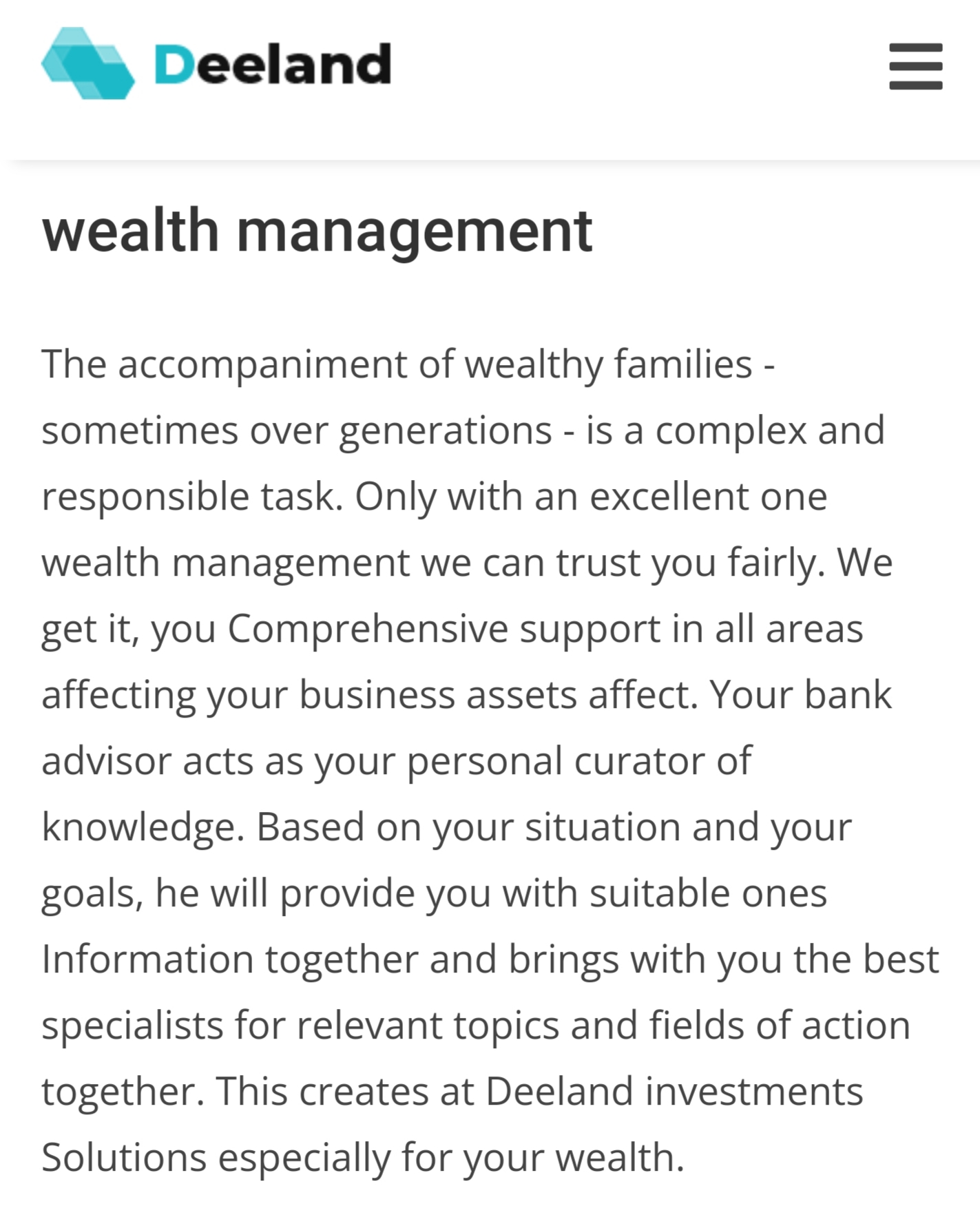This screenshot has height=1206, width=980.
Task: Go to the Deeland homepage via logo
Action: pyautogui.click(x=216, y=64)
